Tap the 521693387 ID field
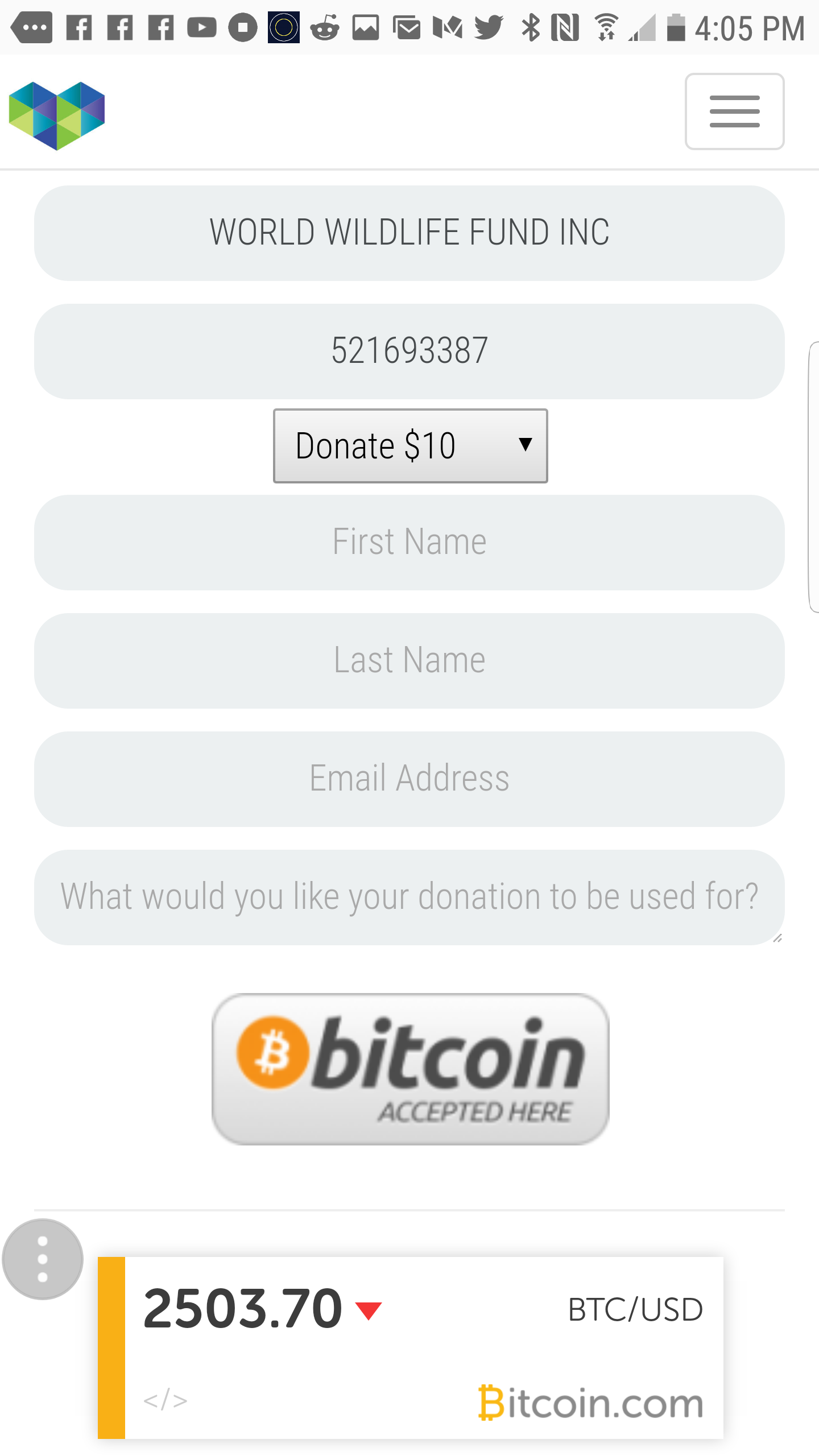The image size is (819, 1456). tap(409, 351)
